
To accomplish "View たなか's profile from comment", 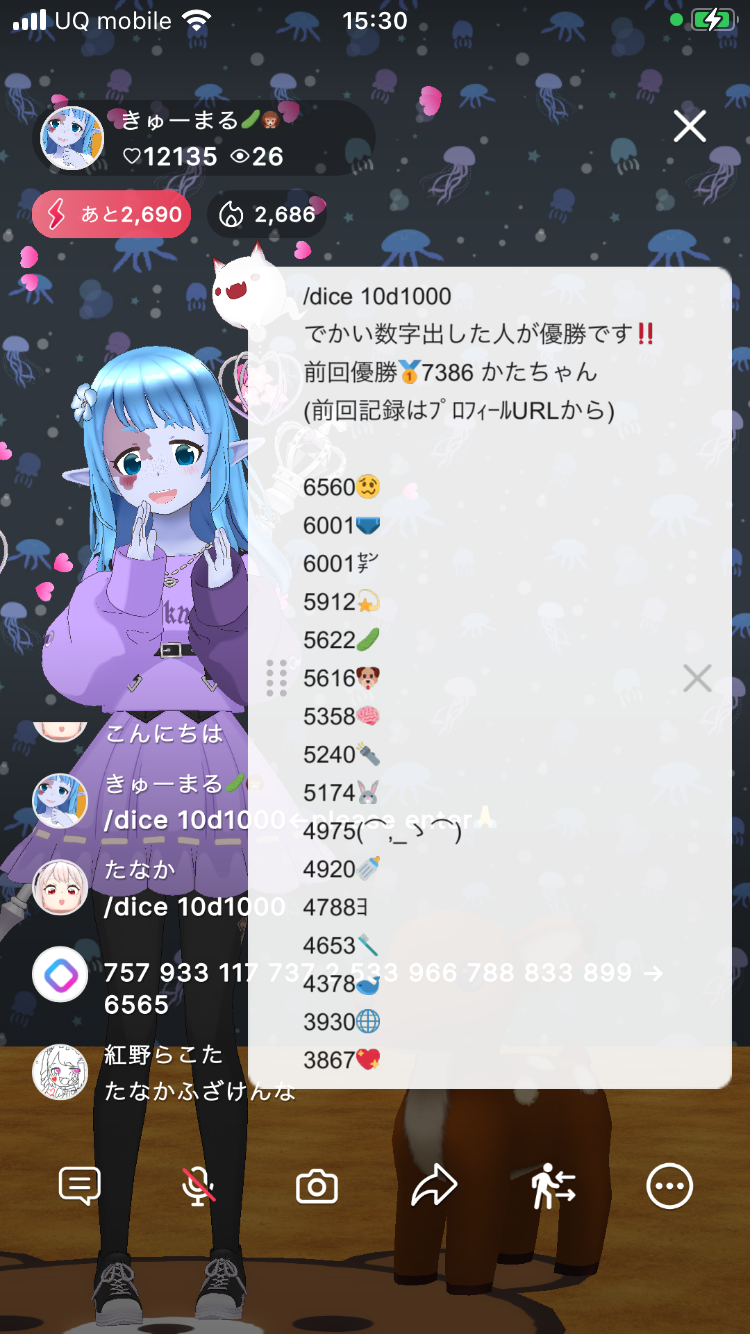I will click(x=60, y=887).
